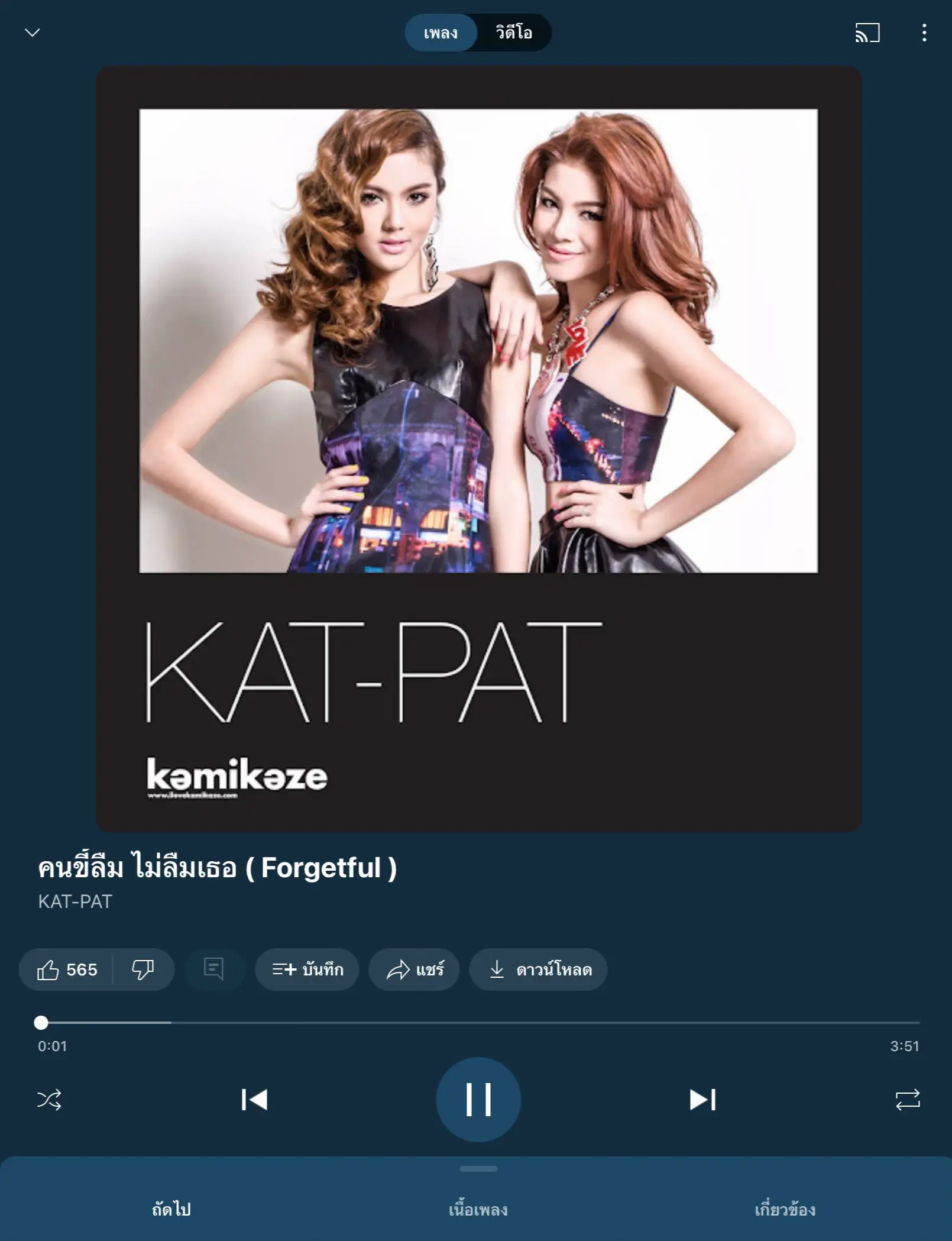The width and height of the screenshot is (952, 1241).
Task: Save the song using บันทึก button
Action: coord(306,969)
